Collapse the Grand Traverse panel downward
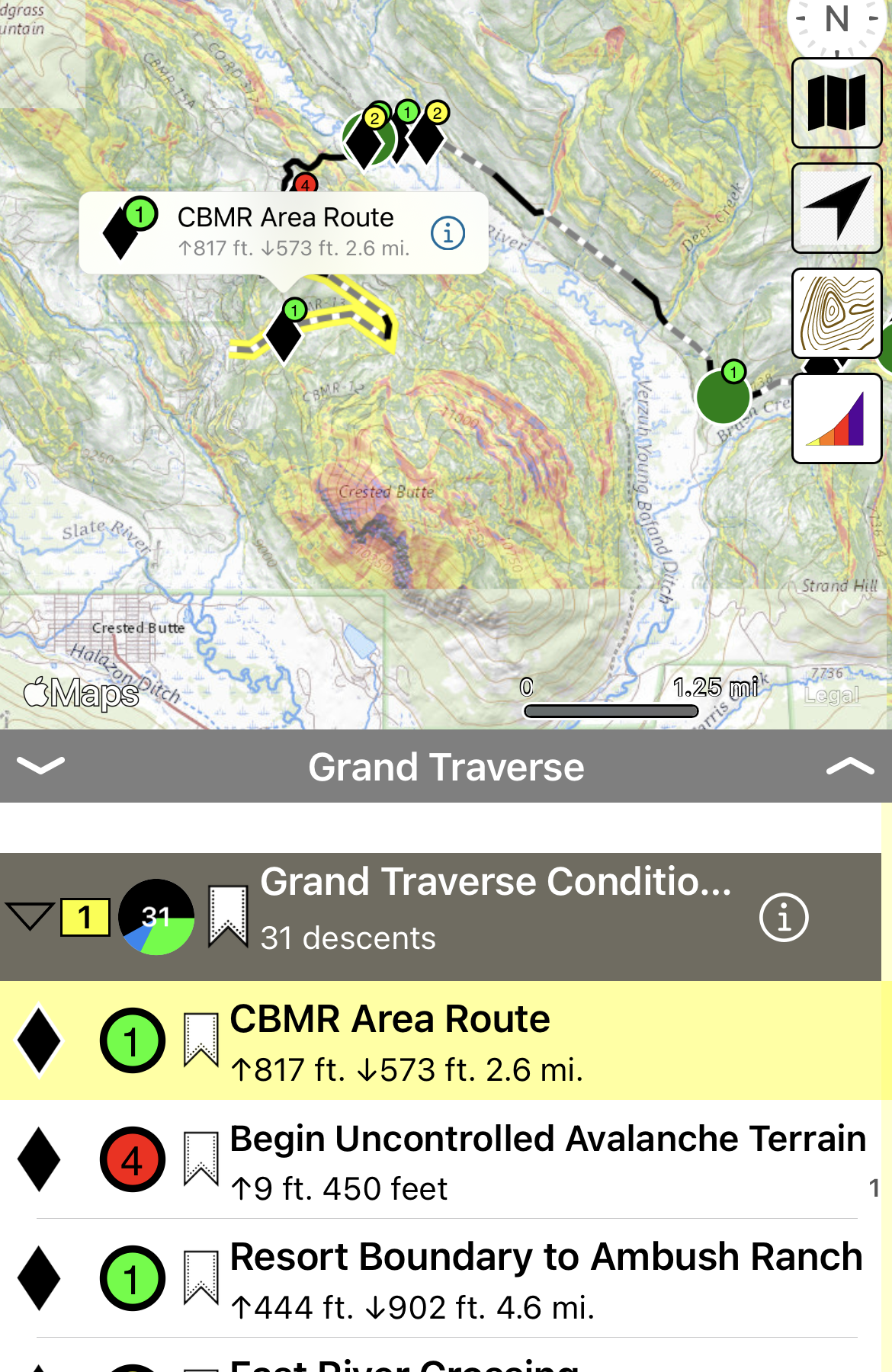 [x=40, y=765]
